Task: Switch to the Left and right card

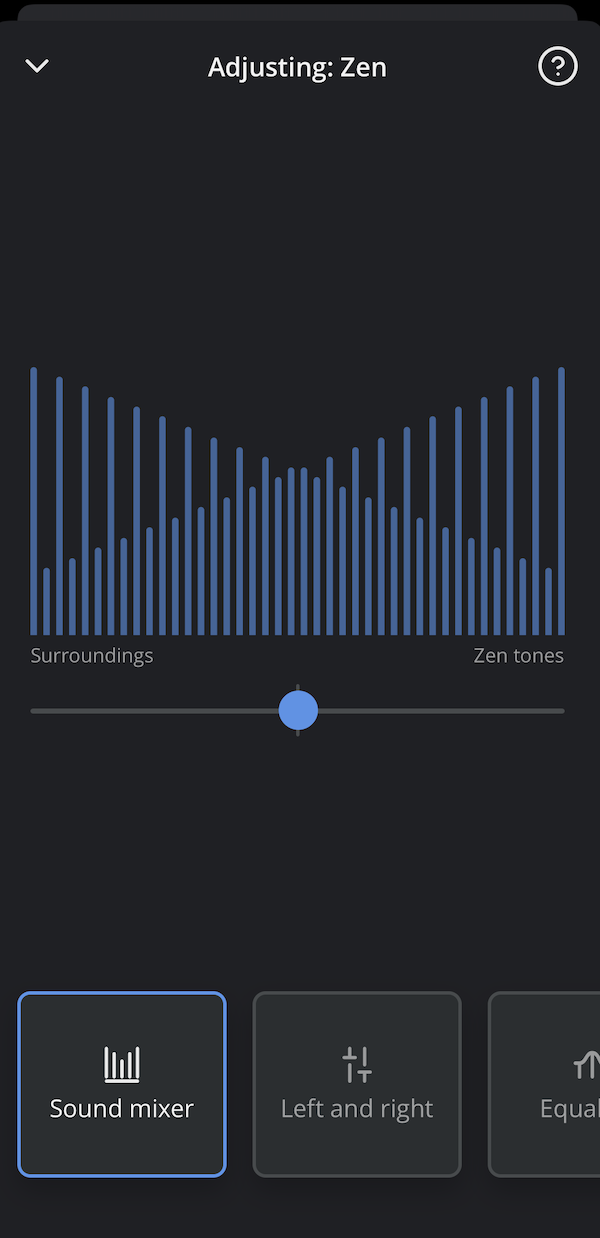Action: click(x=357, y=1084)
